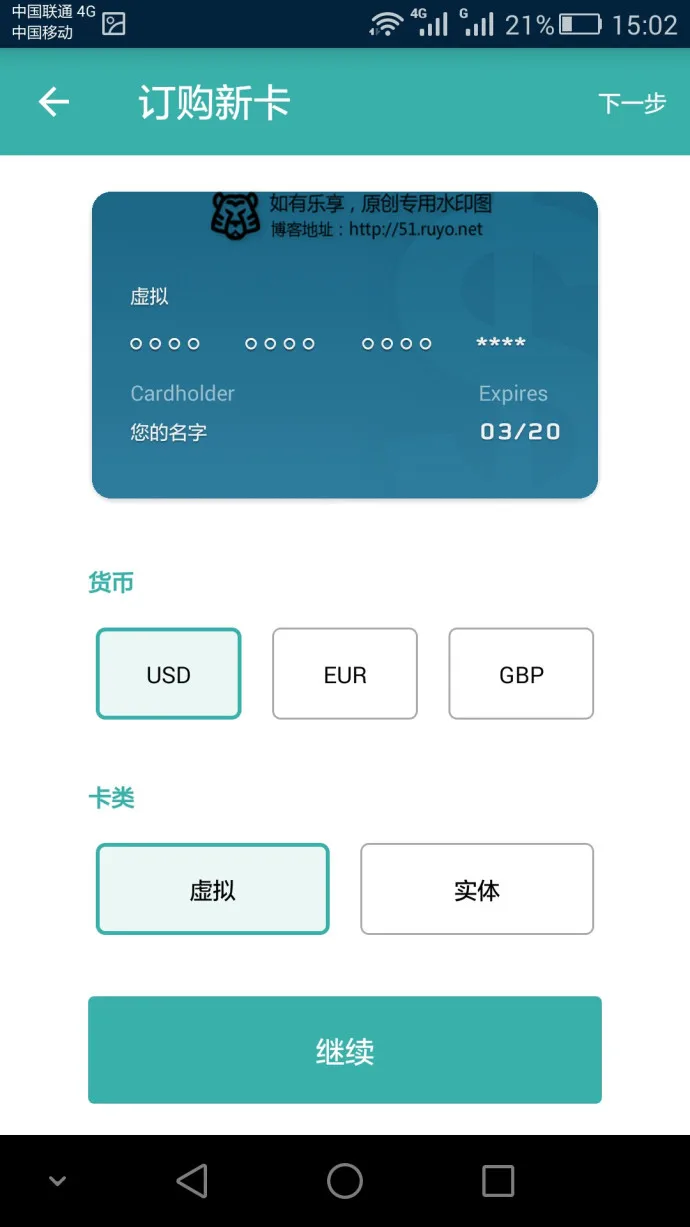Select USD currency
Screen dimensions: 690x1227
point(168,674)
